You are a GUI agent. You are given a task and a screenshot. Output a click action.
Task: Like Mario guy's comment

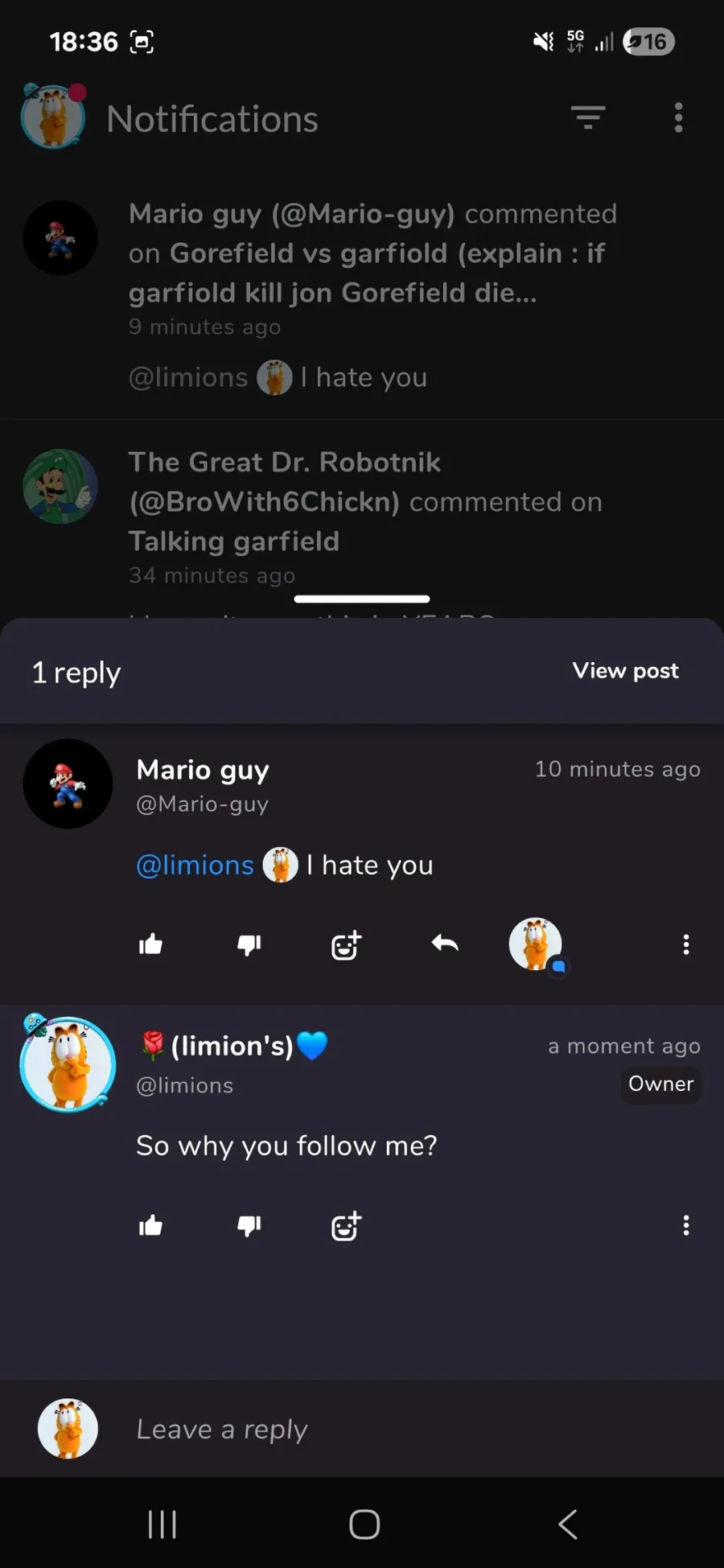[150, 945]
